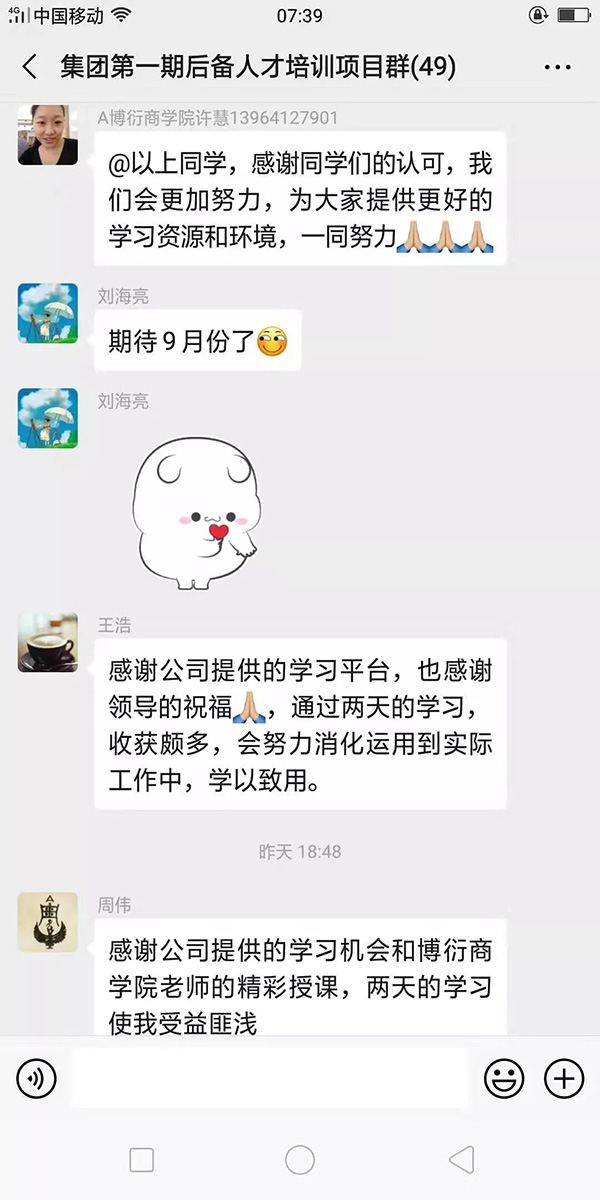Viewport: 600px width, 1200px height.
Task: Open the group chat overflow menu
Action: point(557,67)
